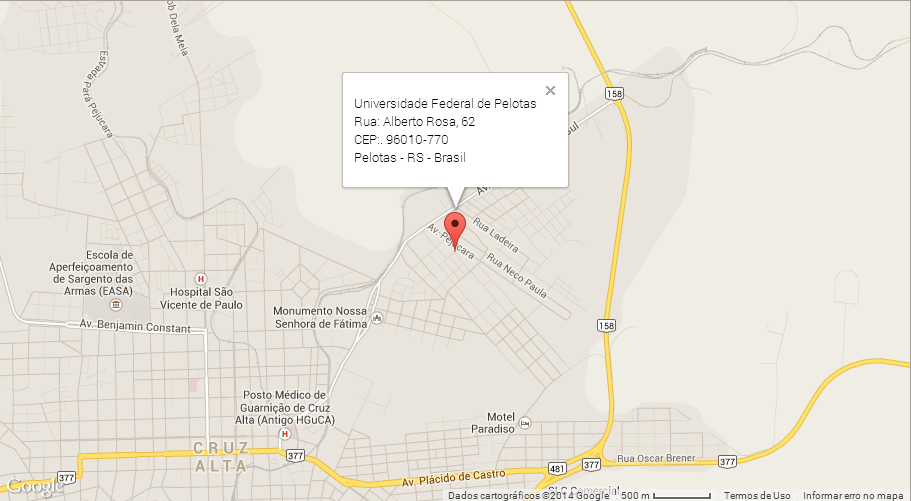
Task: Open the Termos de Uso link
Action: [x=757, y=495]
